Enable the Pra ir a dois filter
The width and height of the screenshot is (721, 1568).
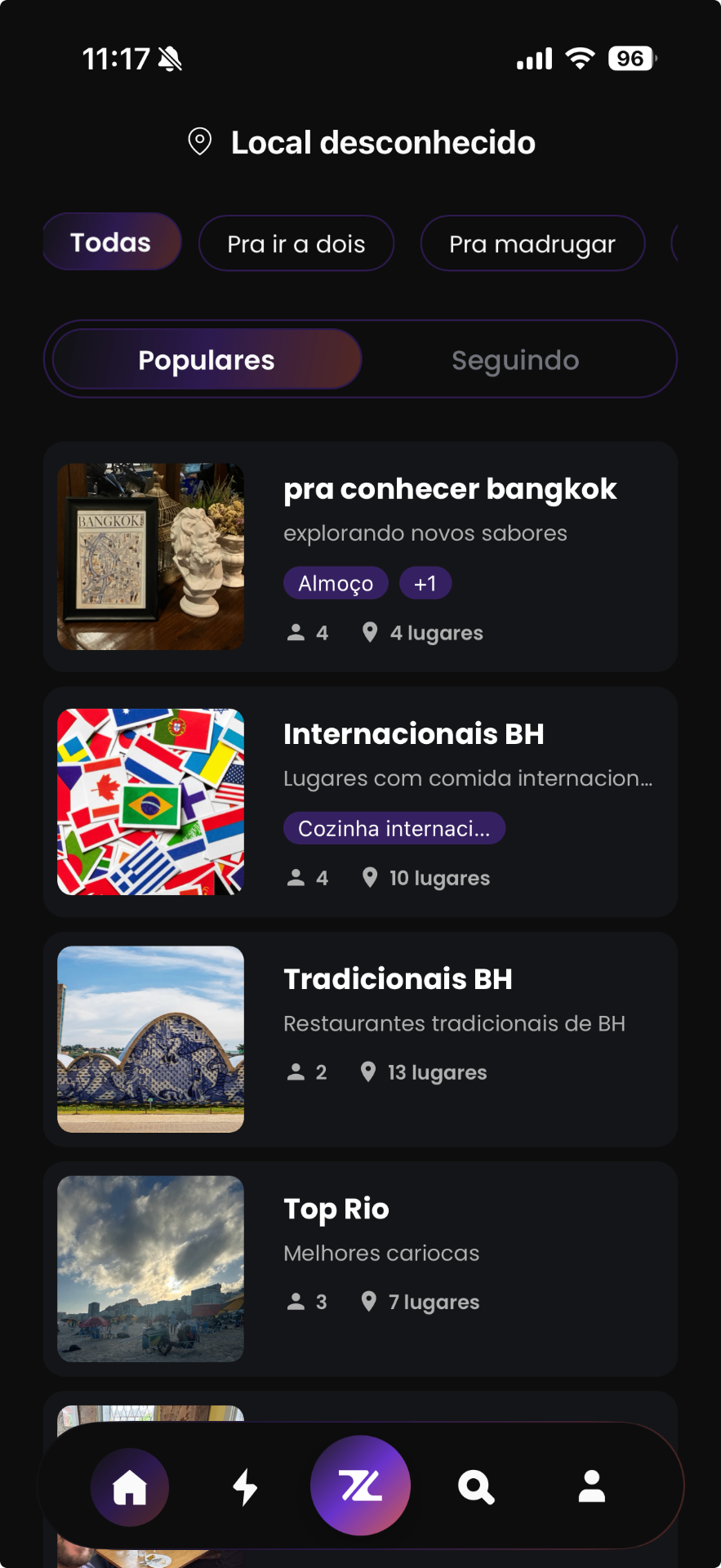pos(296,243)
